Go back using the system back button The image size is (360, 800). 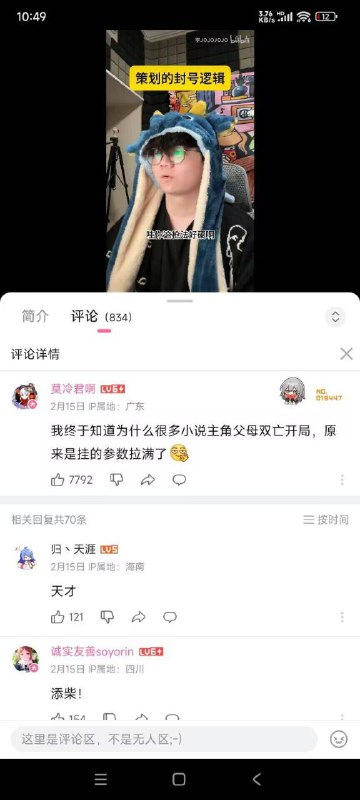[x=256, y=779]
